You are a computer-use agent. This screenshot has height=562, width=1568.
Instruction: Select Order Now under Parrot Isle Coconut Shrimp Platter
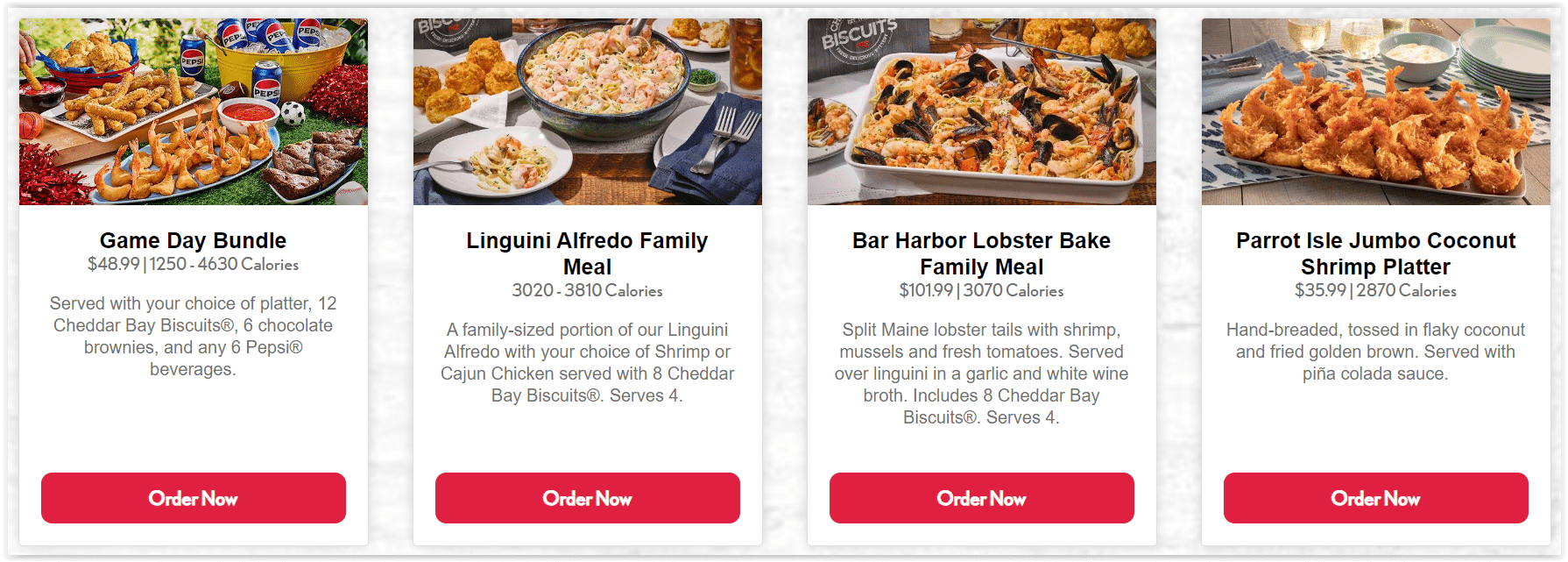pos(1375,498)
